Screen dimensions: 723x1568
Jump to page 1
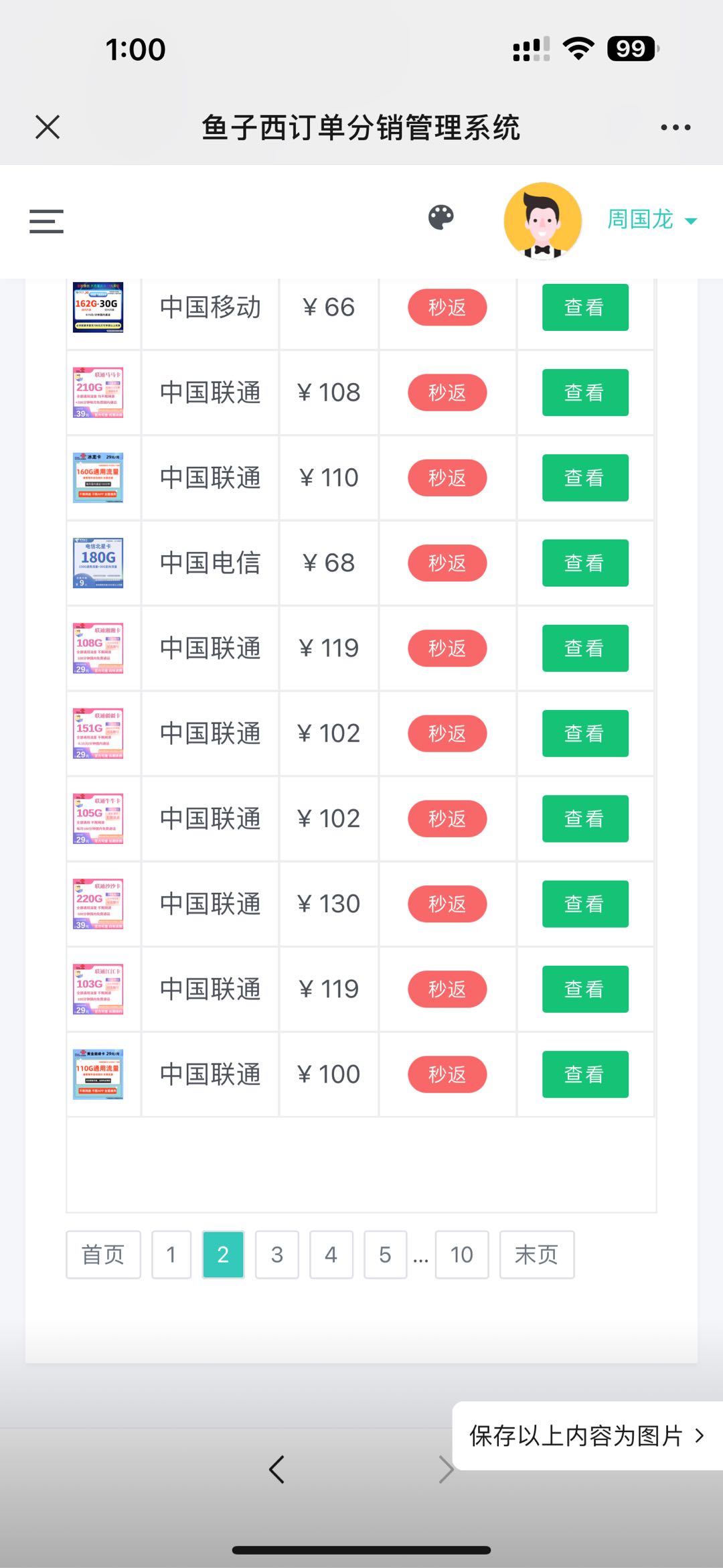pos(171,1255)
